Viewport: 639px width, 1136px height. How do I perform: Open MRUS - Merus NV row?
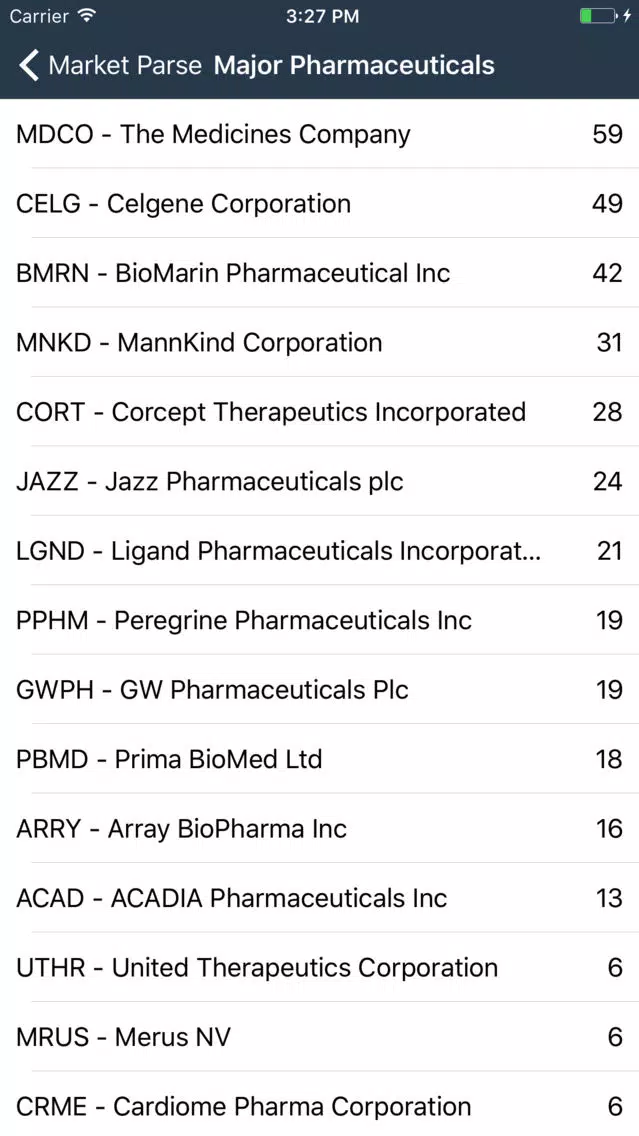[320, 1038]
